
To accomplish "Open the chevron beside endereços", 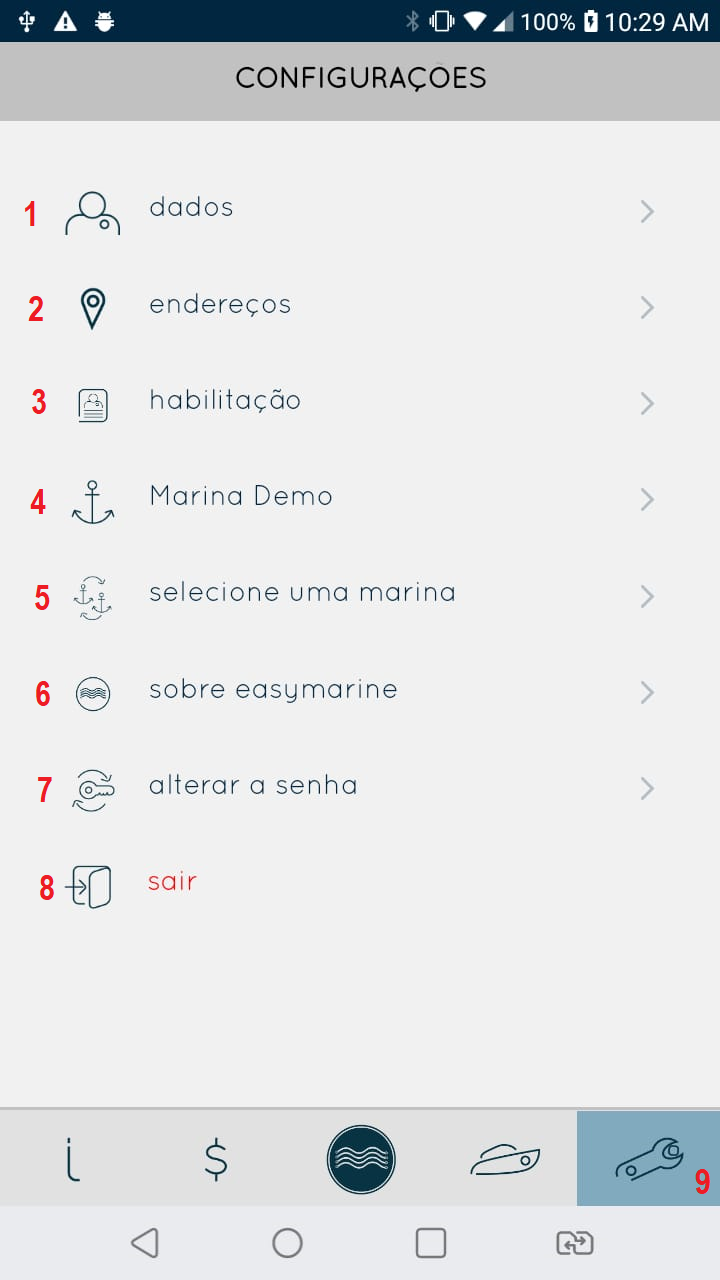I will click(x=647, y=307).
